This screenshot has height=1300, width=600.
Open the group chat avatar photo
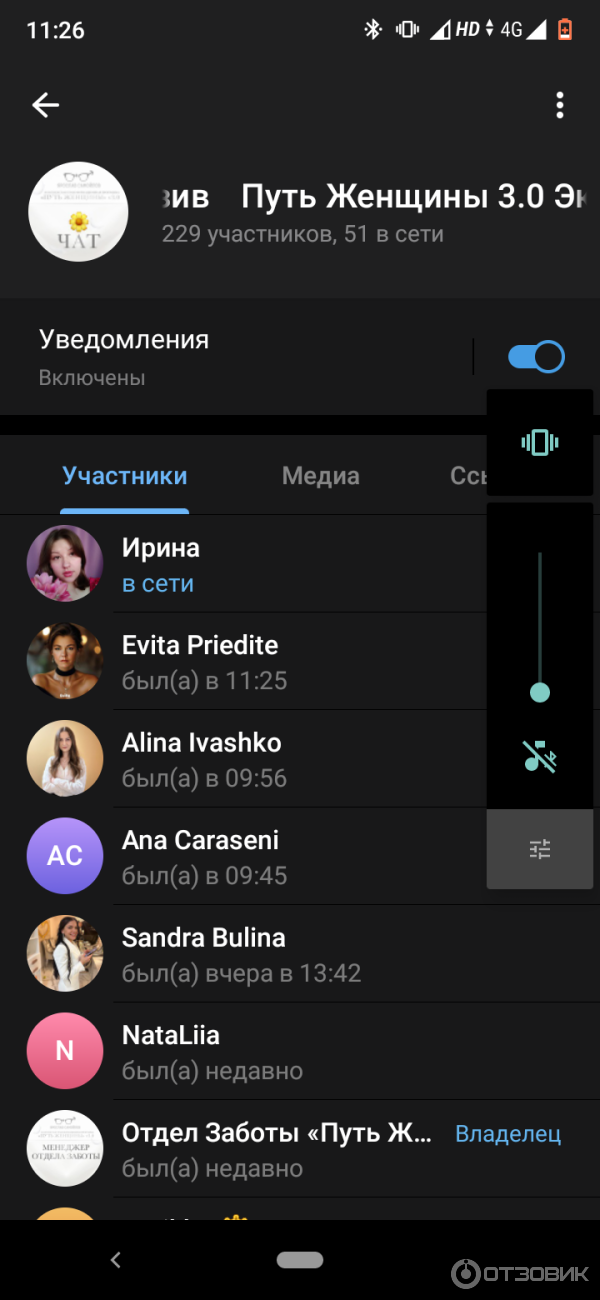click(x=78, y=212)
